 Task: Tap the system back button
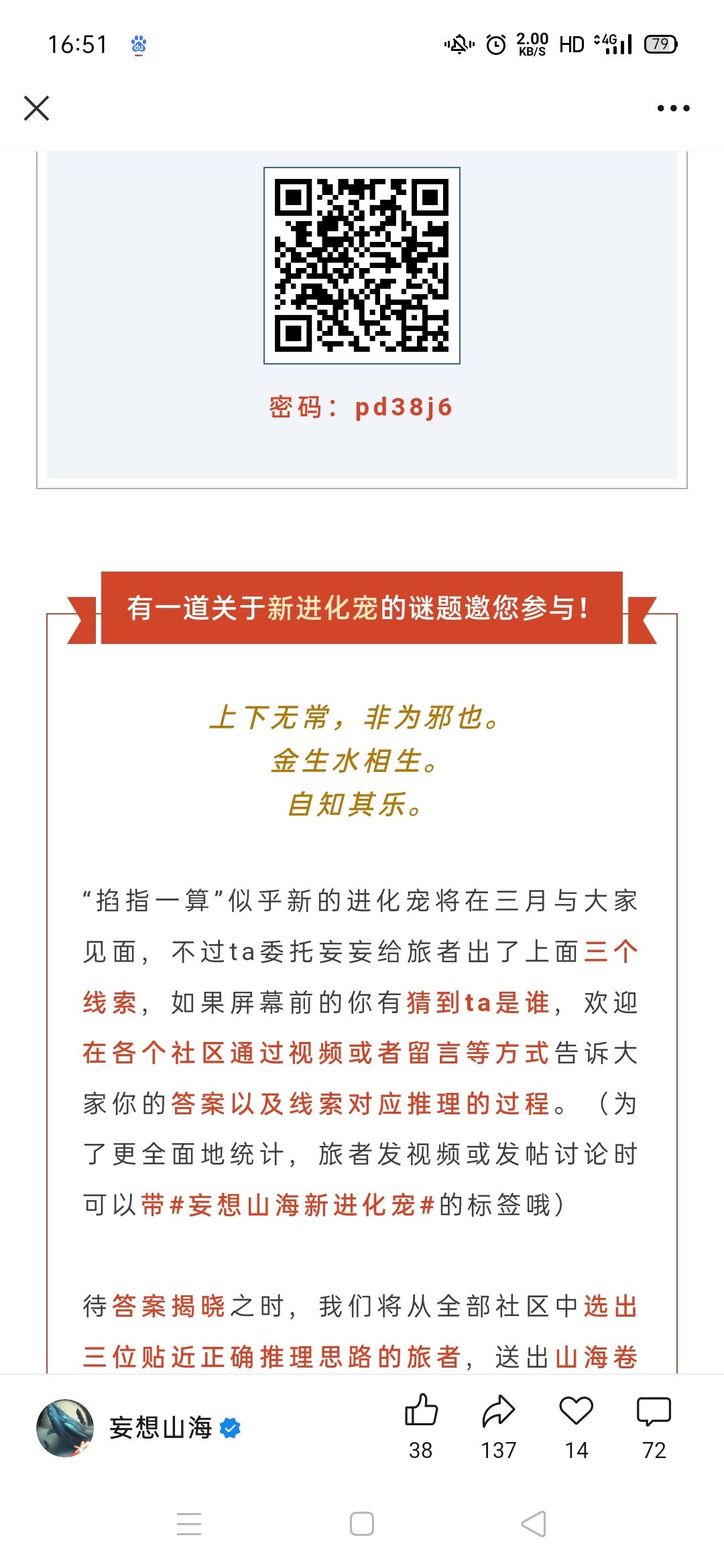534,1524
